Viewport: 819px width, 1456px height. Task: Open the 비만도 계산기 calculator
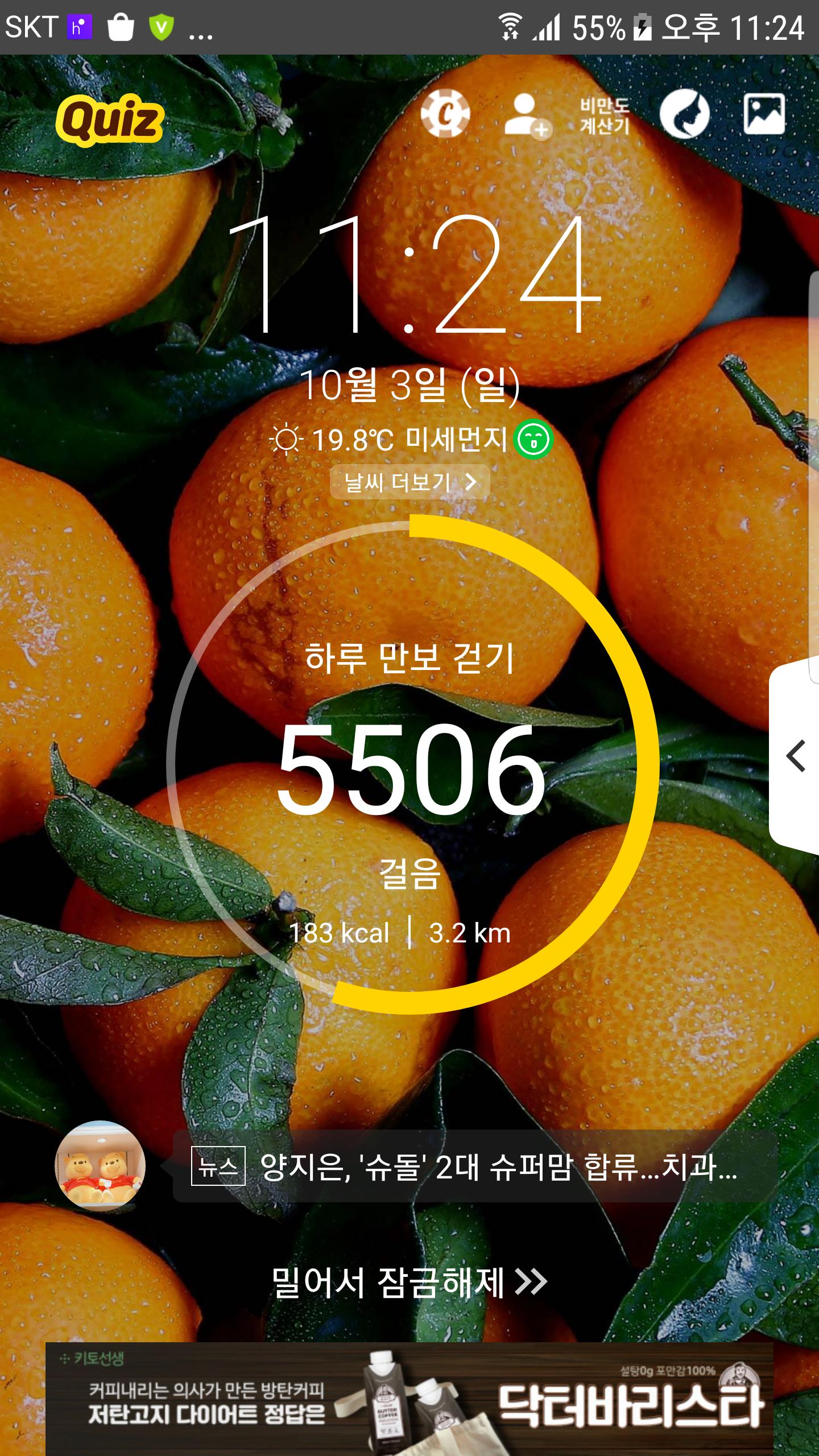[605, 115]
